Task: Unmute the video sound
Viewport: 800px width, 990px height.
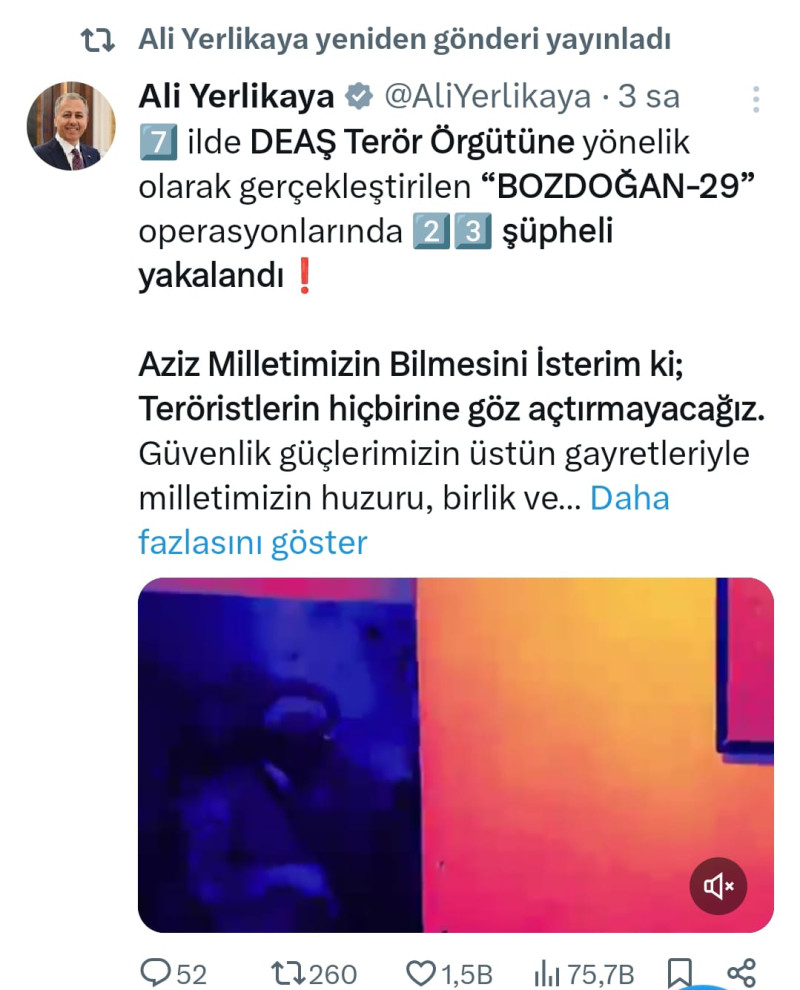Action: 719,885
